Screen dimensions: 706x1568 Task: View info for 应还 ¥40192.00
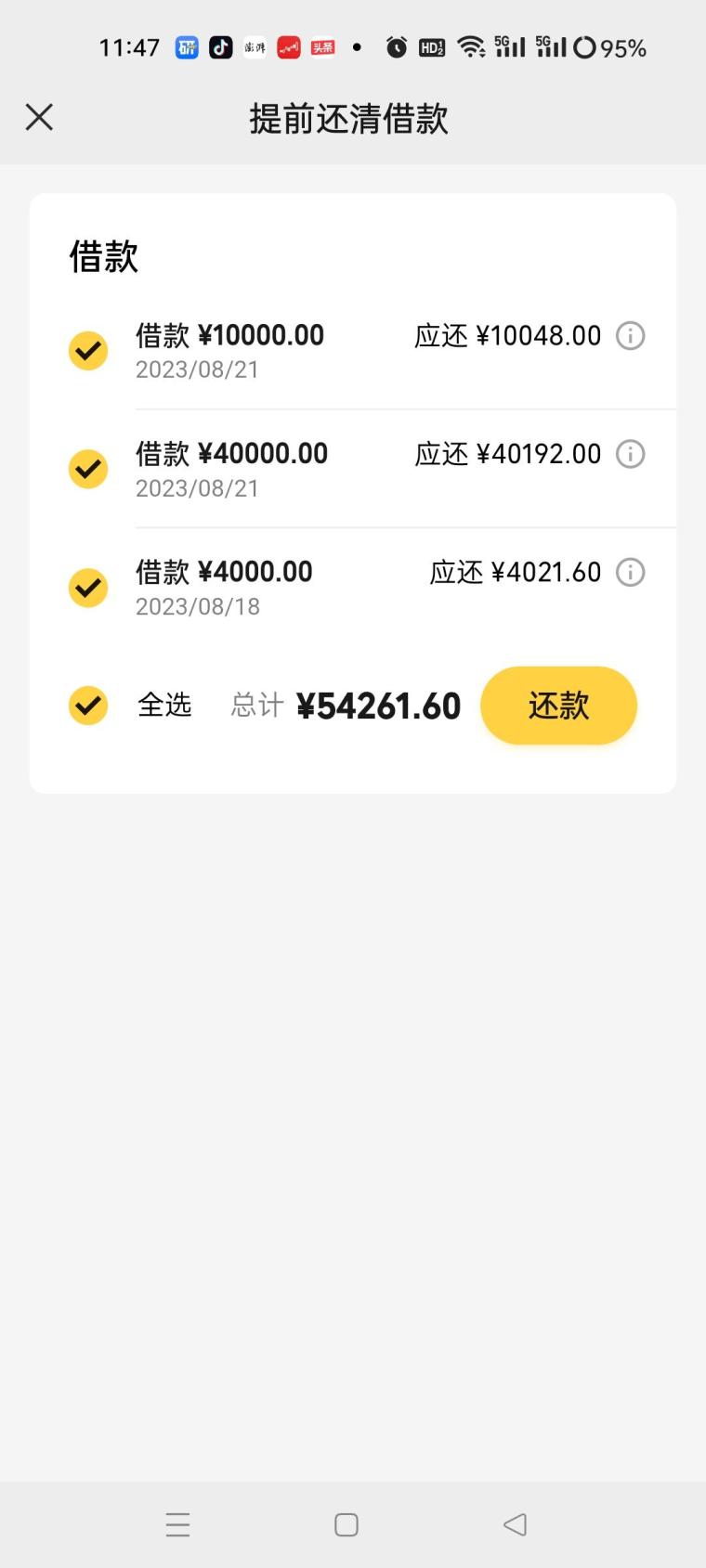(x=631, y=454)
